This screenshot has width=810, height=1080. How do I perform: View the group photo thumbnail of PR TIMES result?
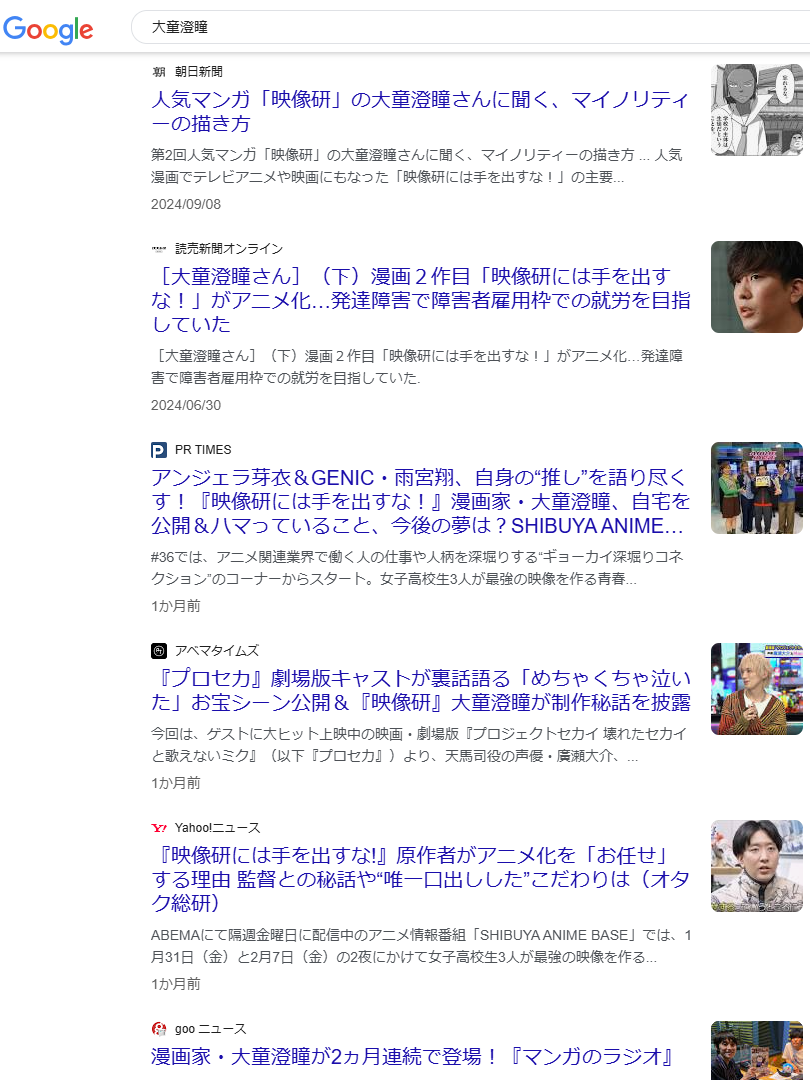pyautogui.click(x=756, y=488)
